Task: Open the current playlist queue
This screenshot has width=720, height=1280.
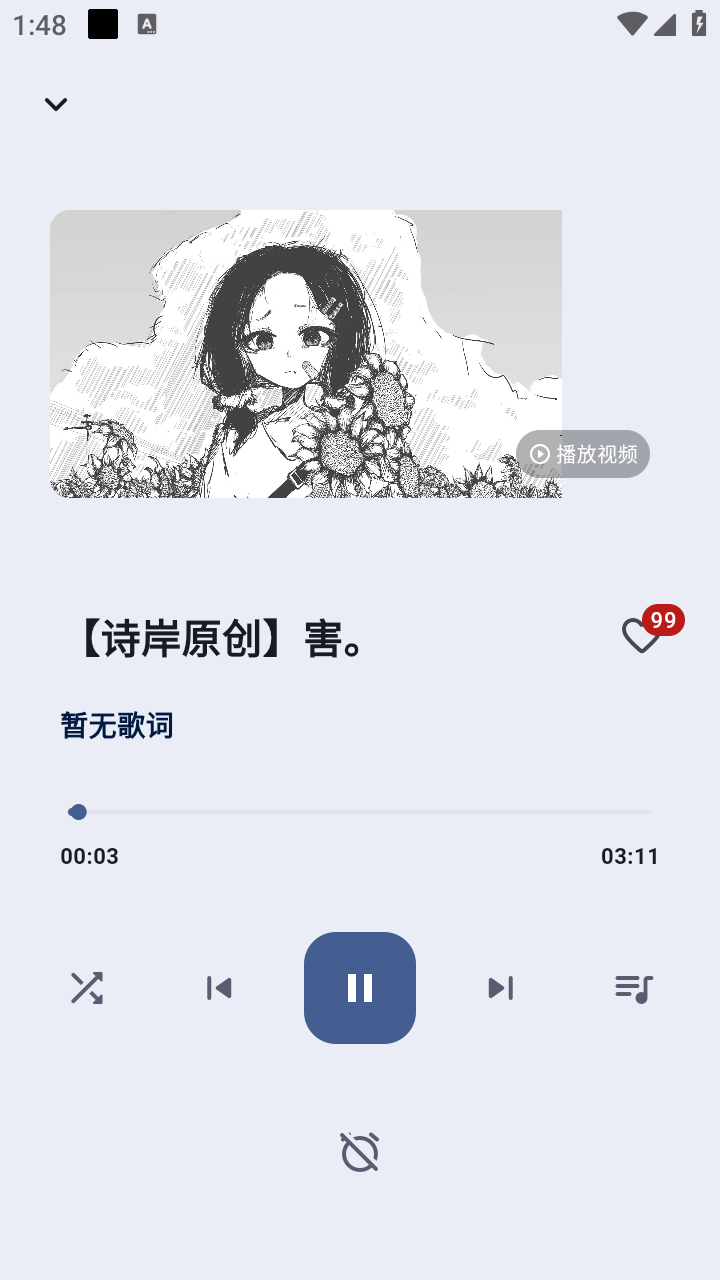Action: pyautogui.click(x=632, y=988)
